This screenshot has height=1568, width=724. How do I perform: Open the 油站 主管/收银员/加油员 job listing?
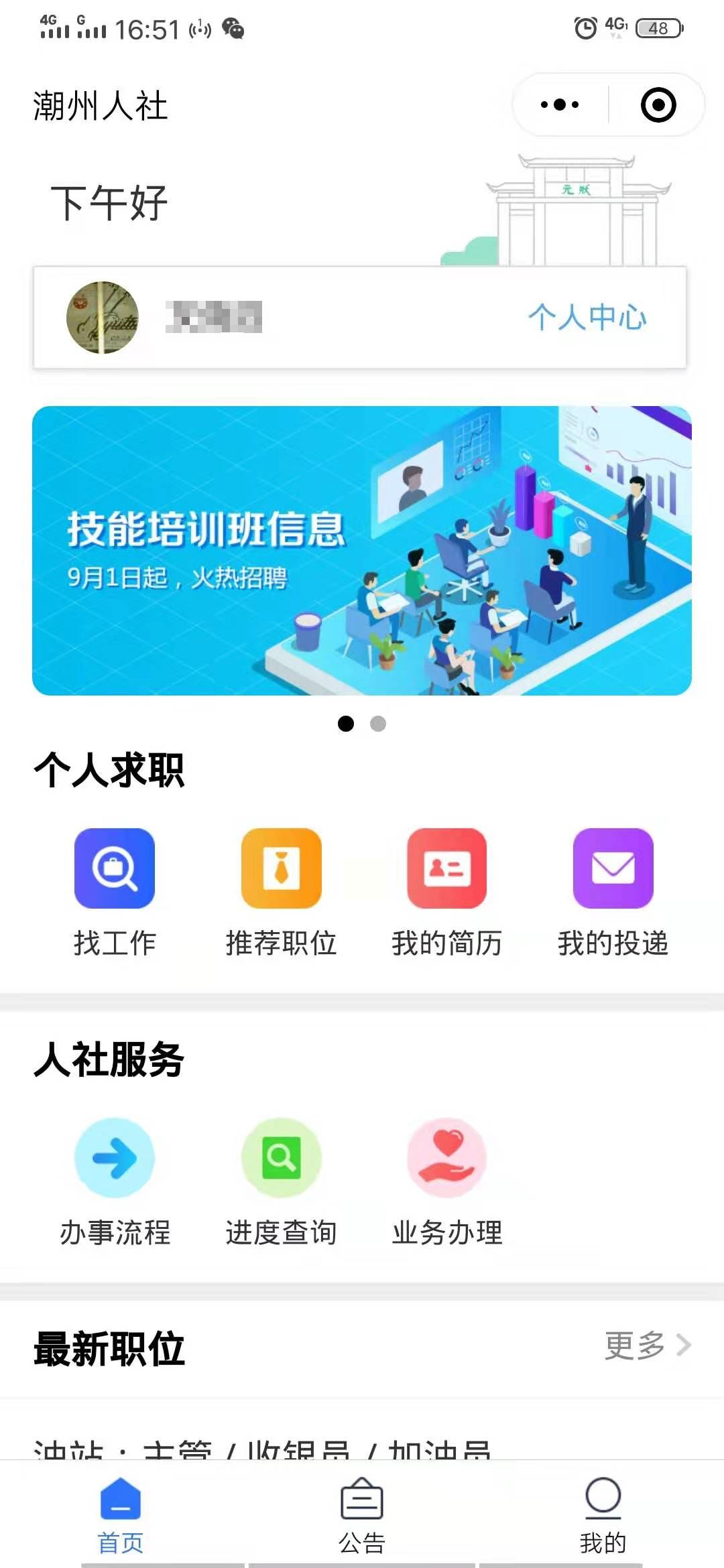(x=263, y=1446)
